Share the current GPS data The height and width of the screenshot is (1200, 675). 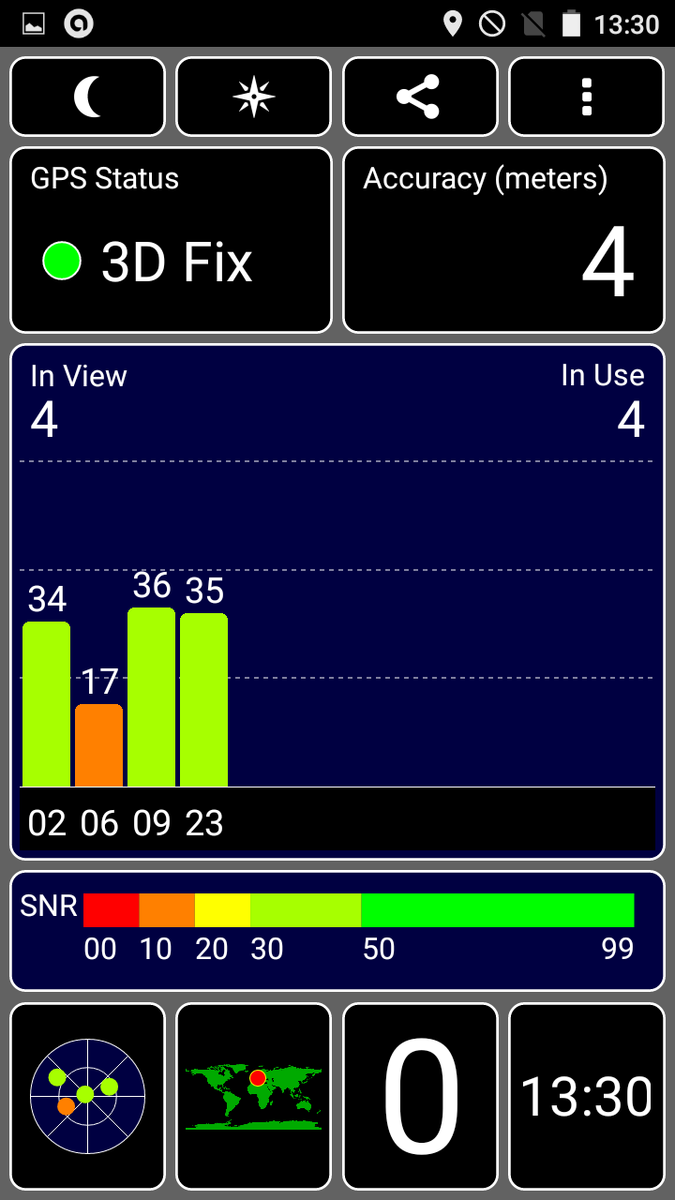(420, 97)
